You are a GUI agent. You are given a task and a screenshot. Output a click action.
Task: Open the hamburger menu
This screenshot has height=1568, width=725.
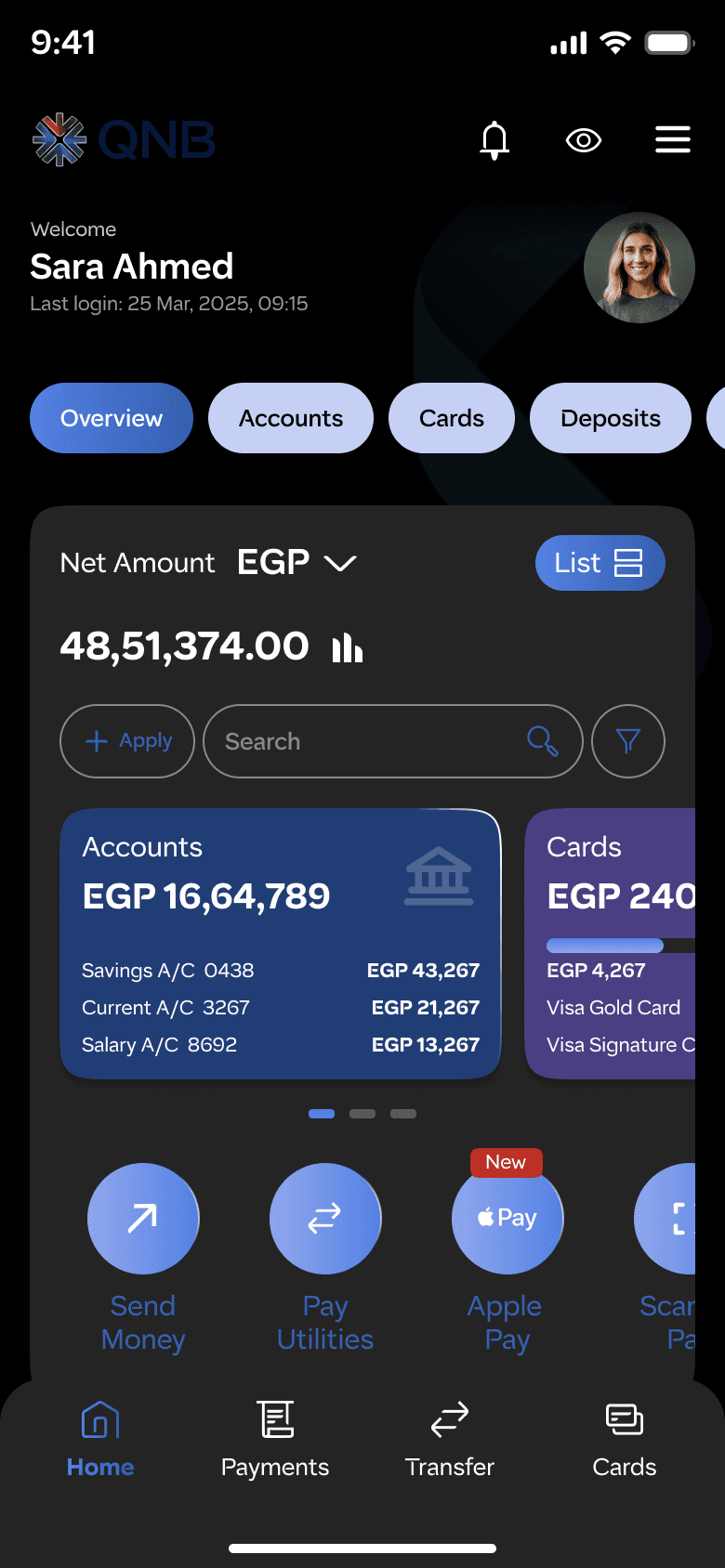point(672,140)
